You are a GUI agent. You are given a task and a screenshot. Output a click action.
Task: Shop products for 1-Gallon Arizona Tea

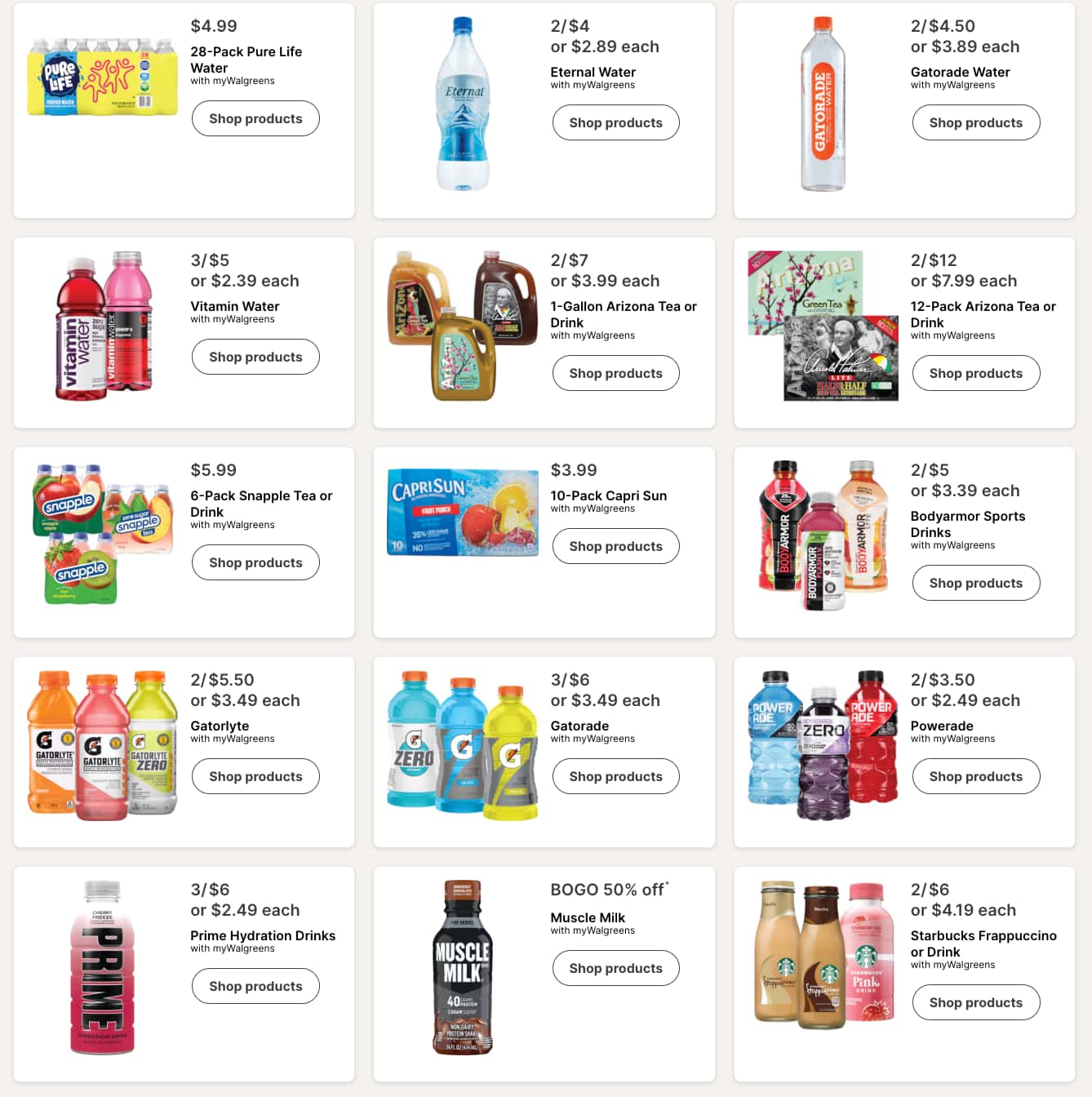[x=615, y=373]
